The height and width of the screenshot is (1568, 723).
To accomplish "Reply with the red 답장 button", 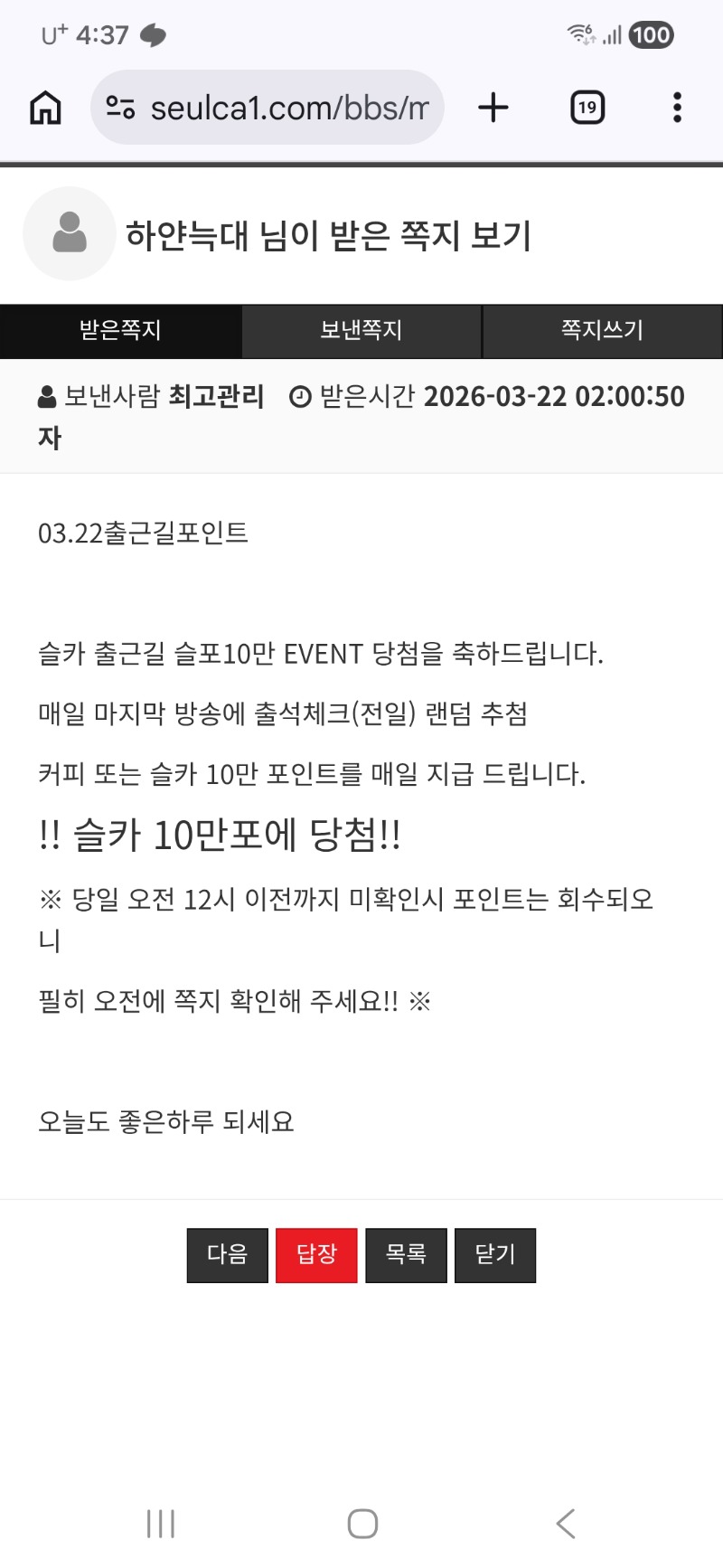I will [316, 1254].
